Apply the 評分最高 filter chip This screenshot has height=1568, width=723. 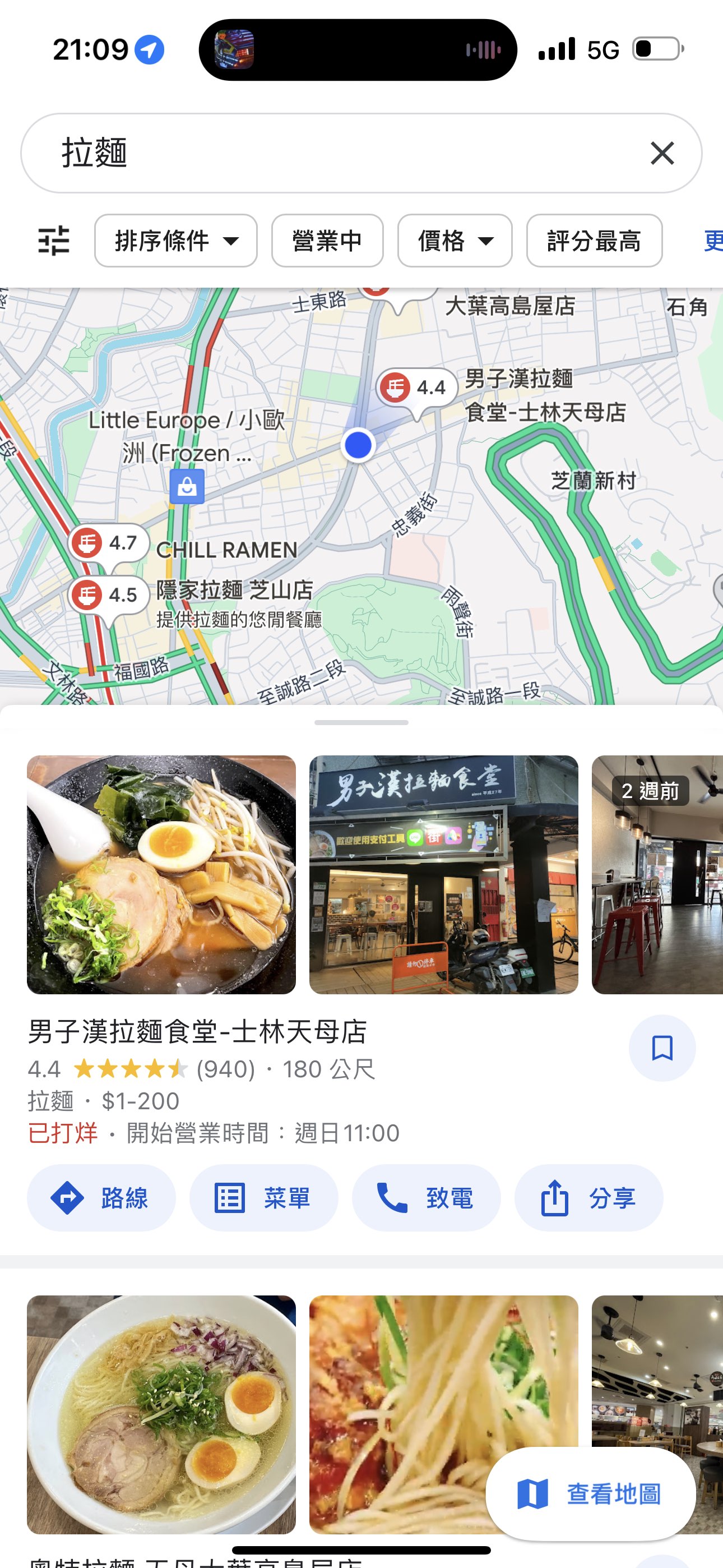click(x=594, y=241)
